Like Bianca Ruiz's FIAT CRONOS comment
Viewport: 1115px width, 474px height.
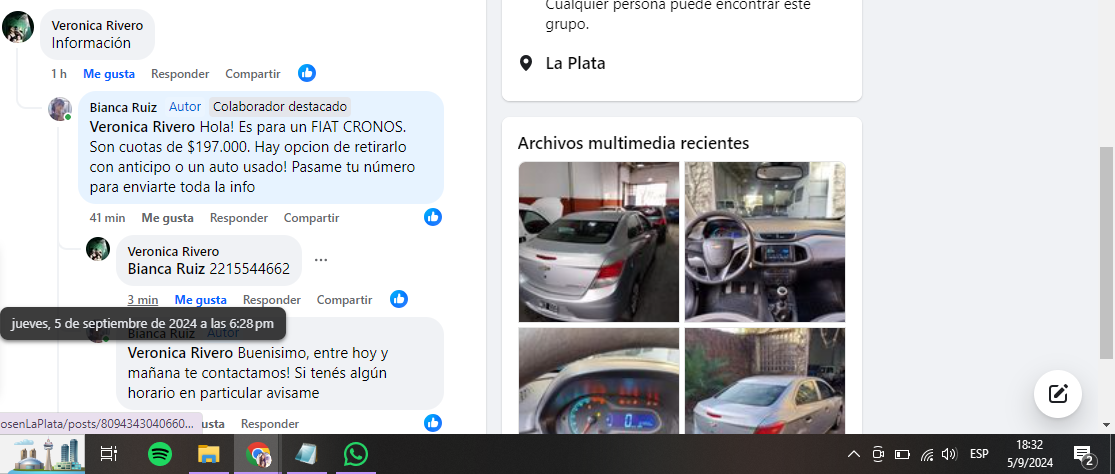pyautogui.click(x=167, y=217)
